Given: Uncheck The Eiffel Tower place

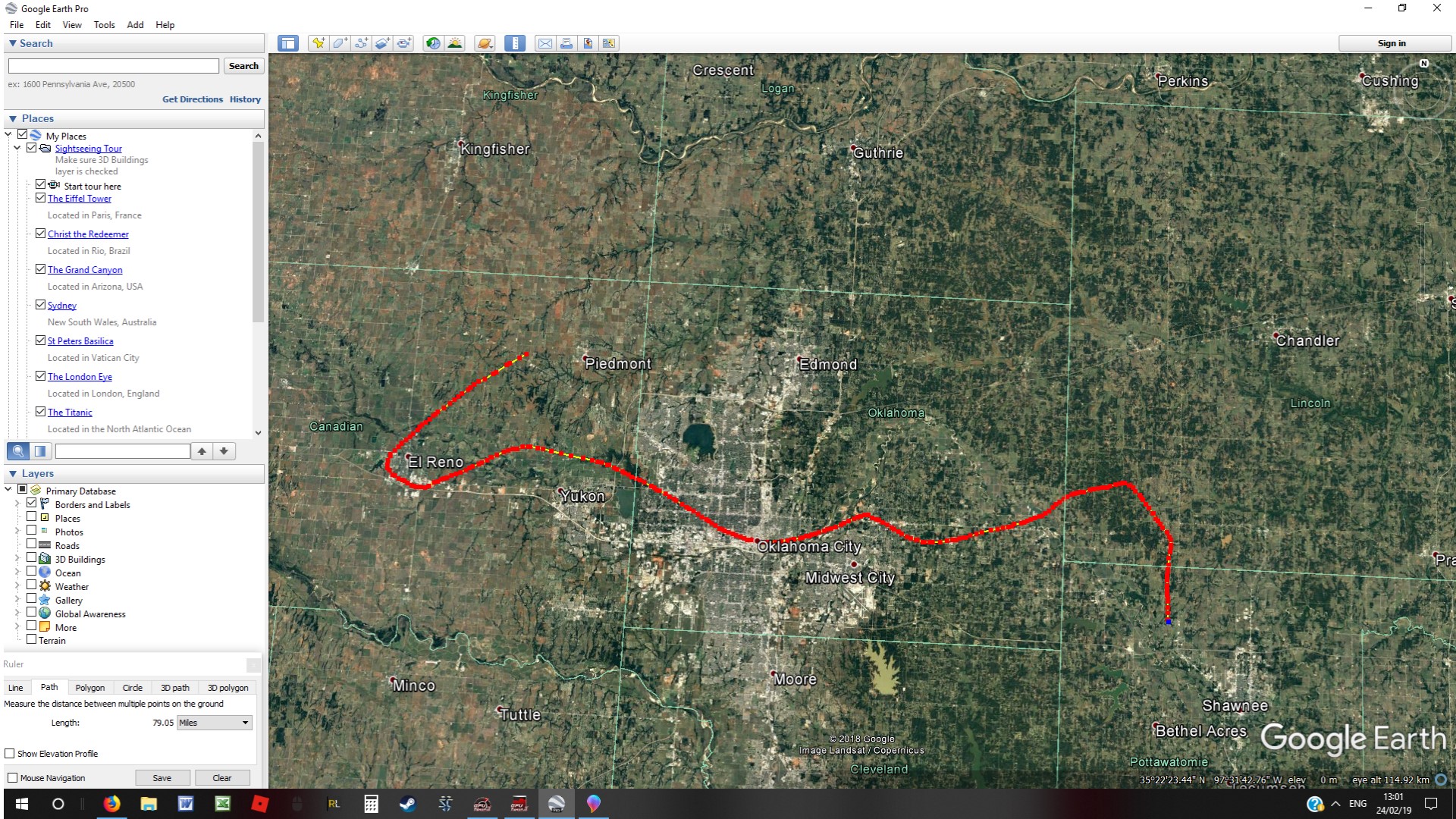Looking at the screenshot, I should pyautogui.click(x=41, y=198).
